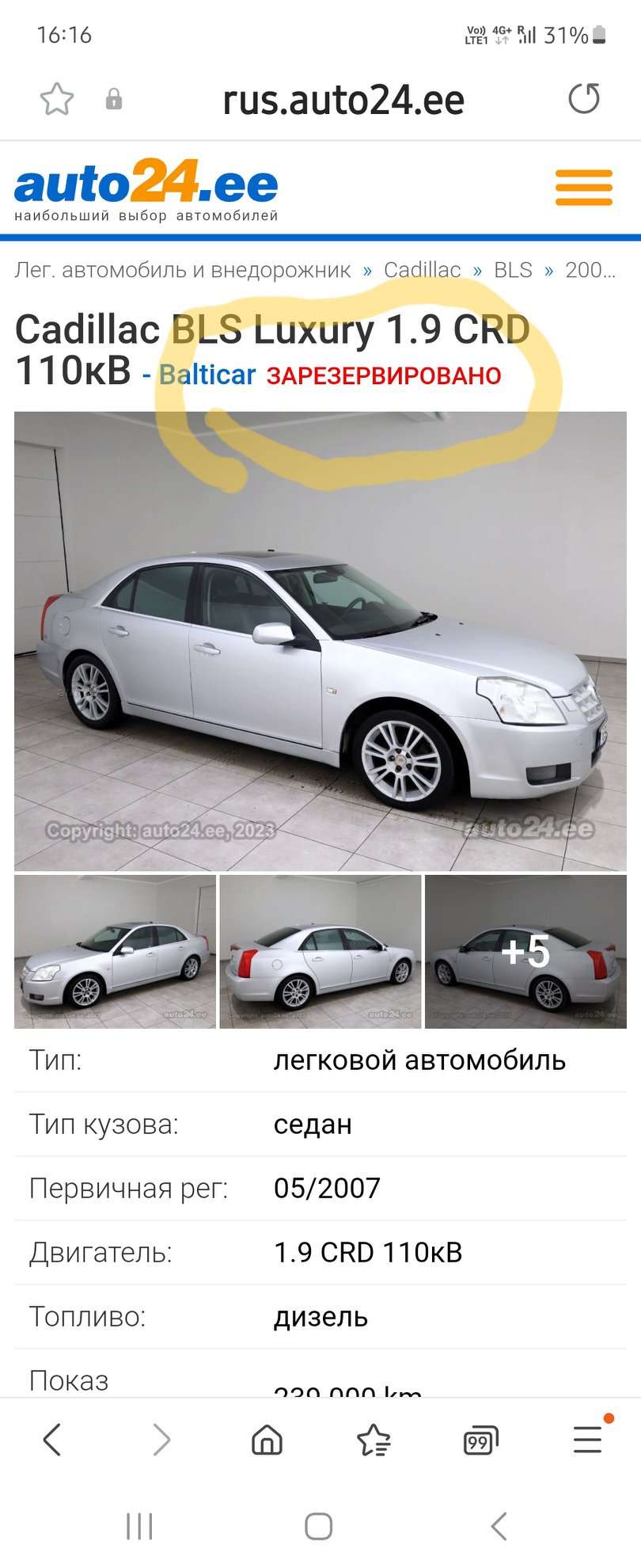Open the browser tools menu
641x1568 pixels.
587,1439
